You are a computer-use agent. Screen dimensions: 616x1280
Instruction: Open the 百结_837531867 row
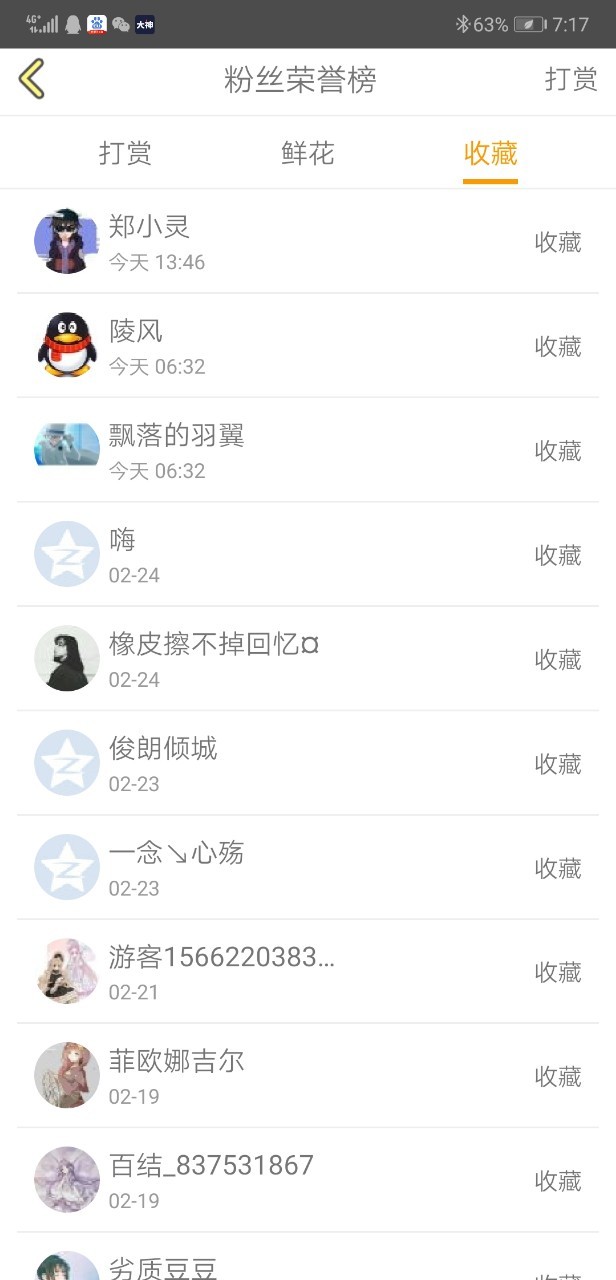coord(308,1180)
